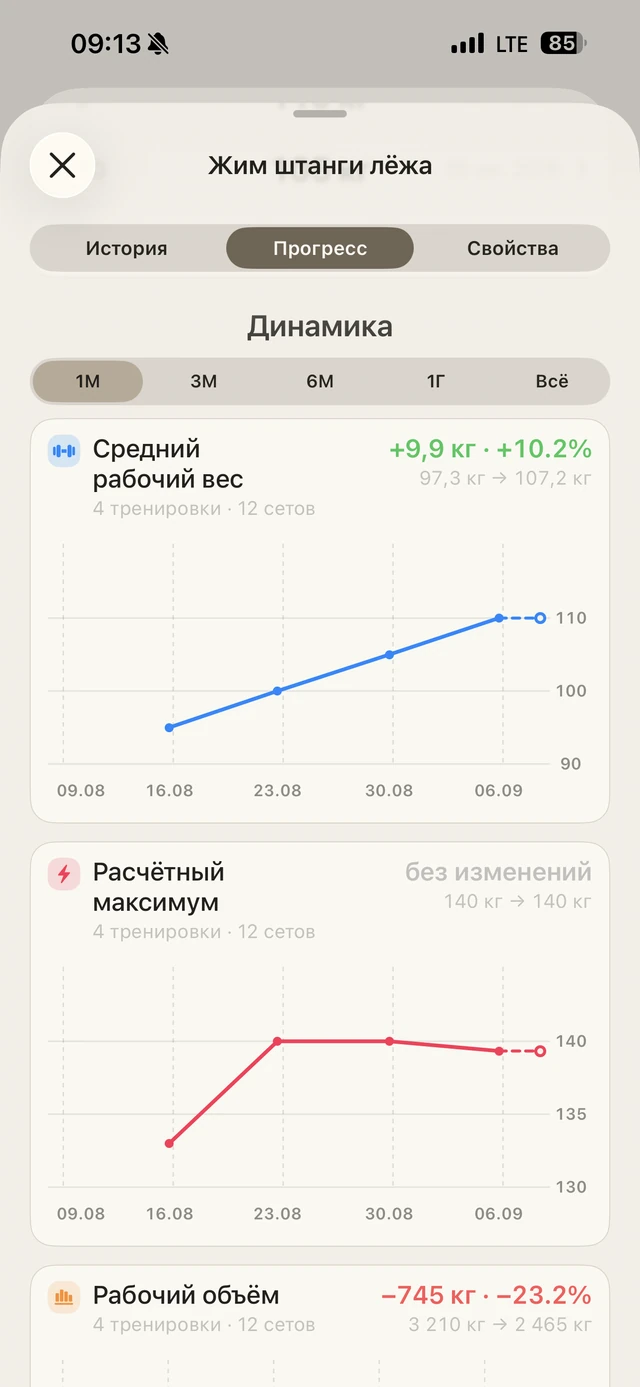Switch to the История tab
This screenshot has width=640, height=1387.
click(x=126, y=248)
